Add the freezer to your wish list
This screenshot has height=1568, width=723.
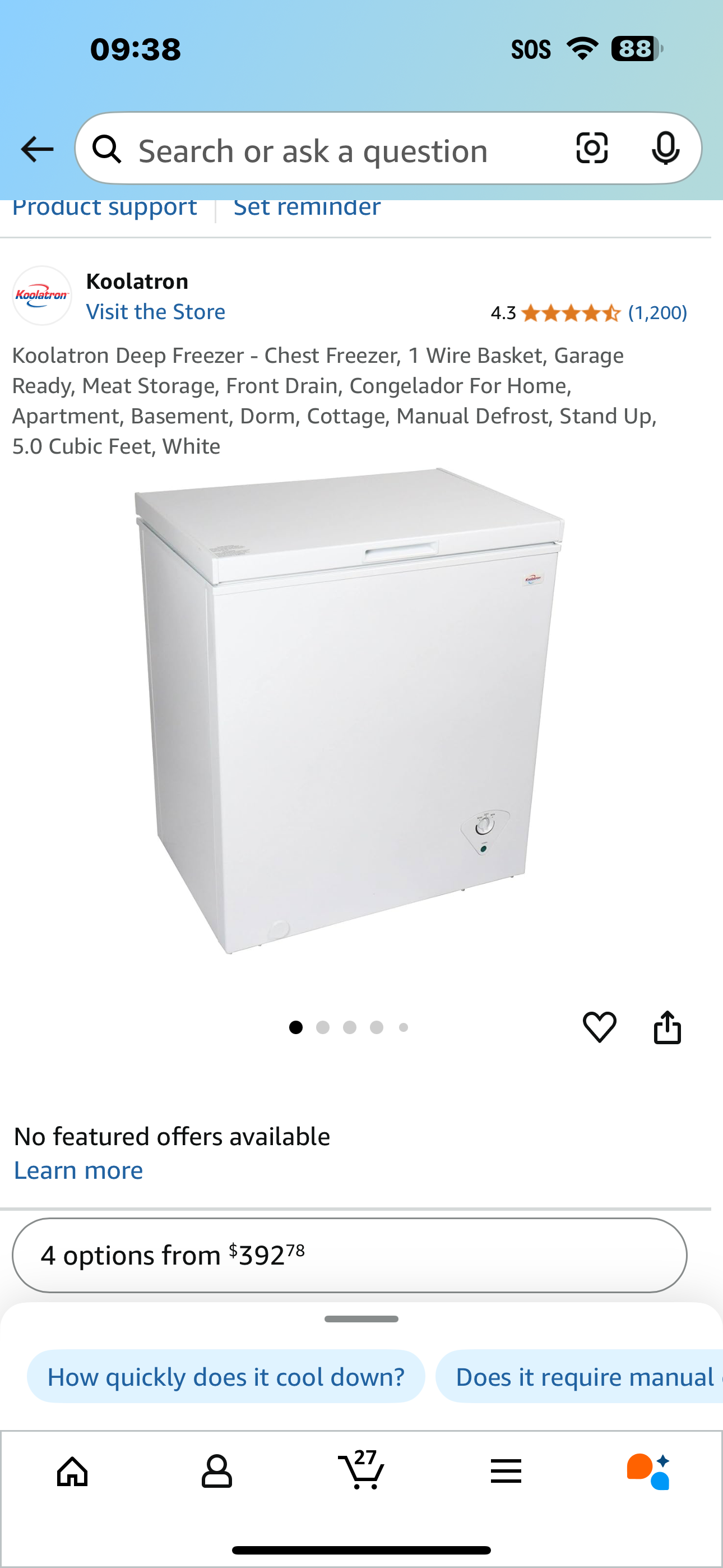coord(600,1027)
